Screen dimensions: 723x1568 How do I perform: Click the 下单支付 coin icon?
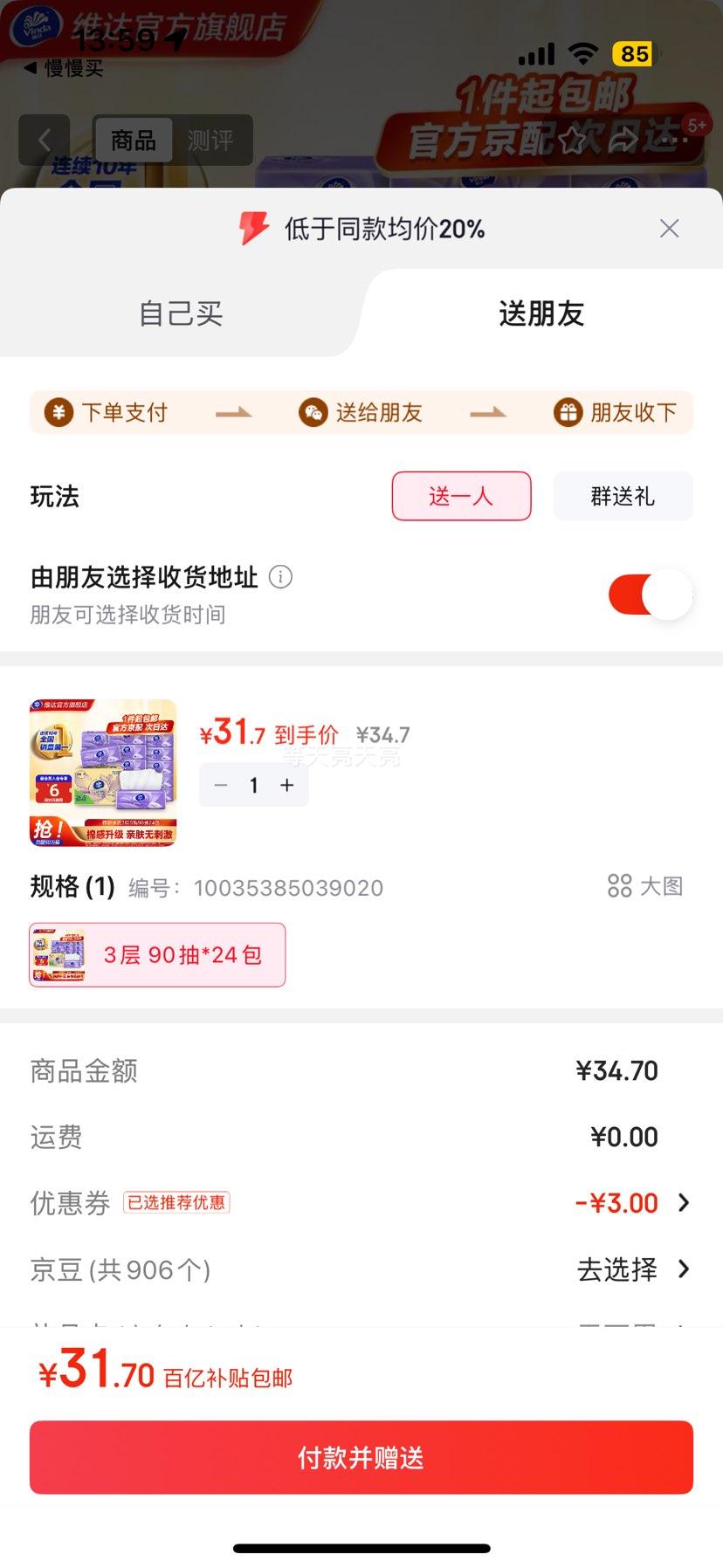[58, 412]
